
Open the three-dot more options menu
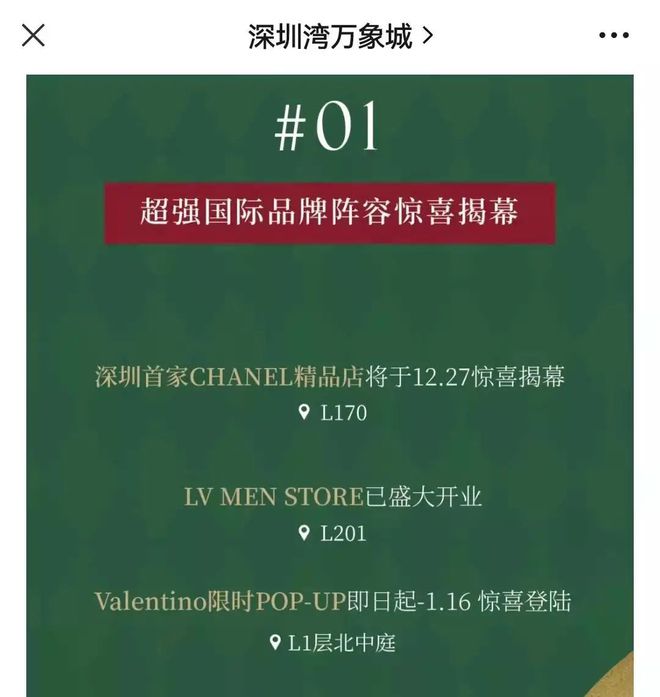613,36
